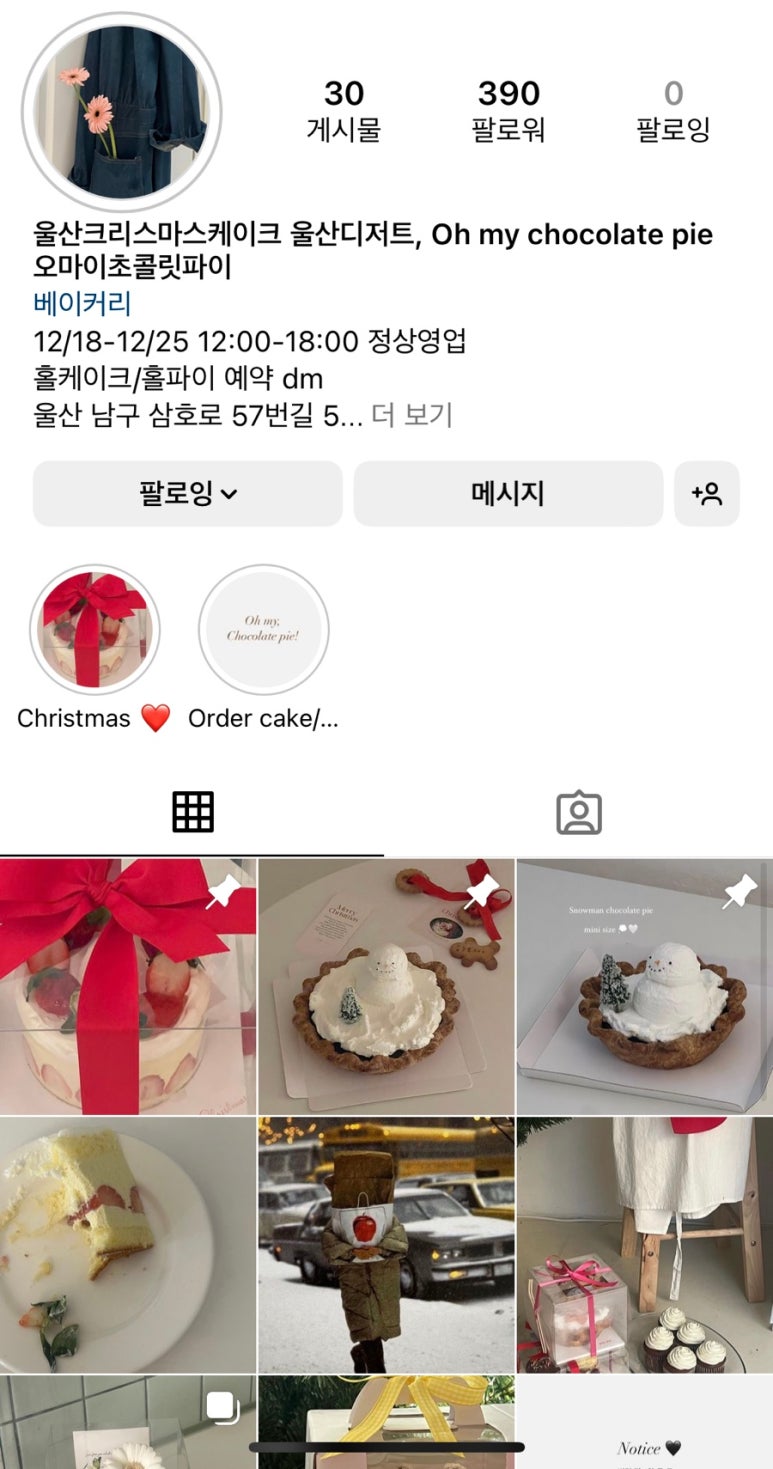Open the half-eaten cake slice post
Image resolution: width=773 pixels, height=1469 pixels.
[x=127, y=1244]
